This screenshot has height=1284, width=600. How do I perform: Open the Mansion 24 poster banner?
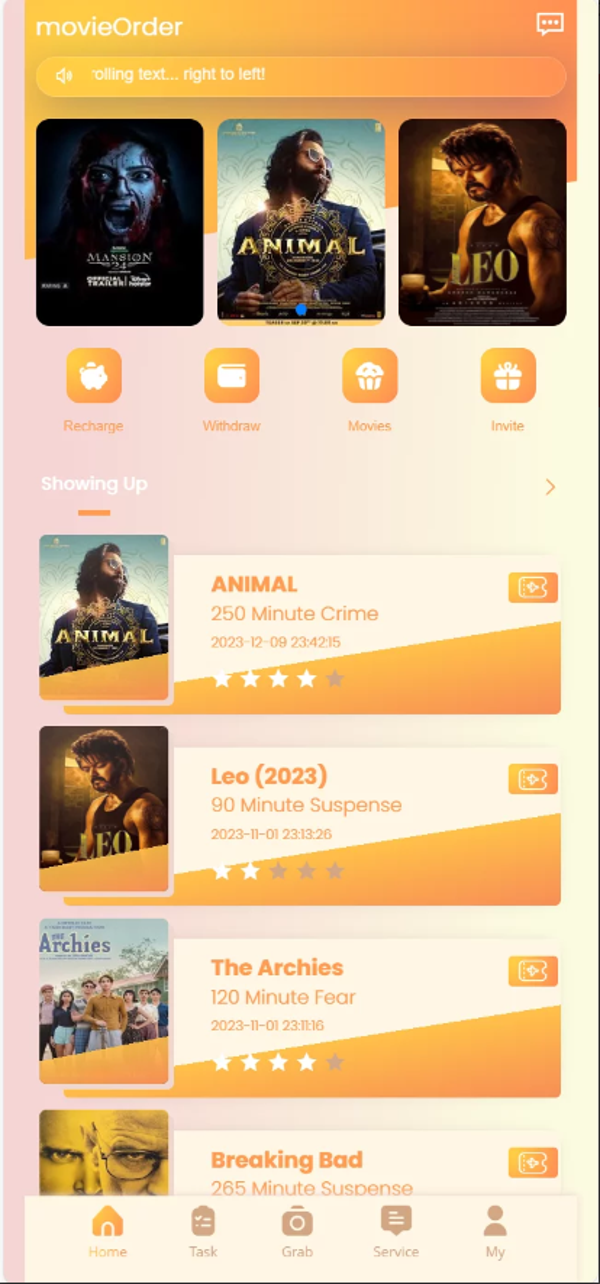[x=120, y=222]
